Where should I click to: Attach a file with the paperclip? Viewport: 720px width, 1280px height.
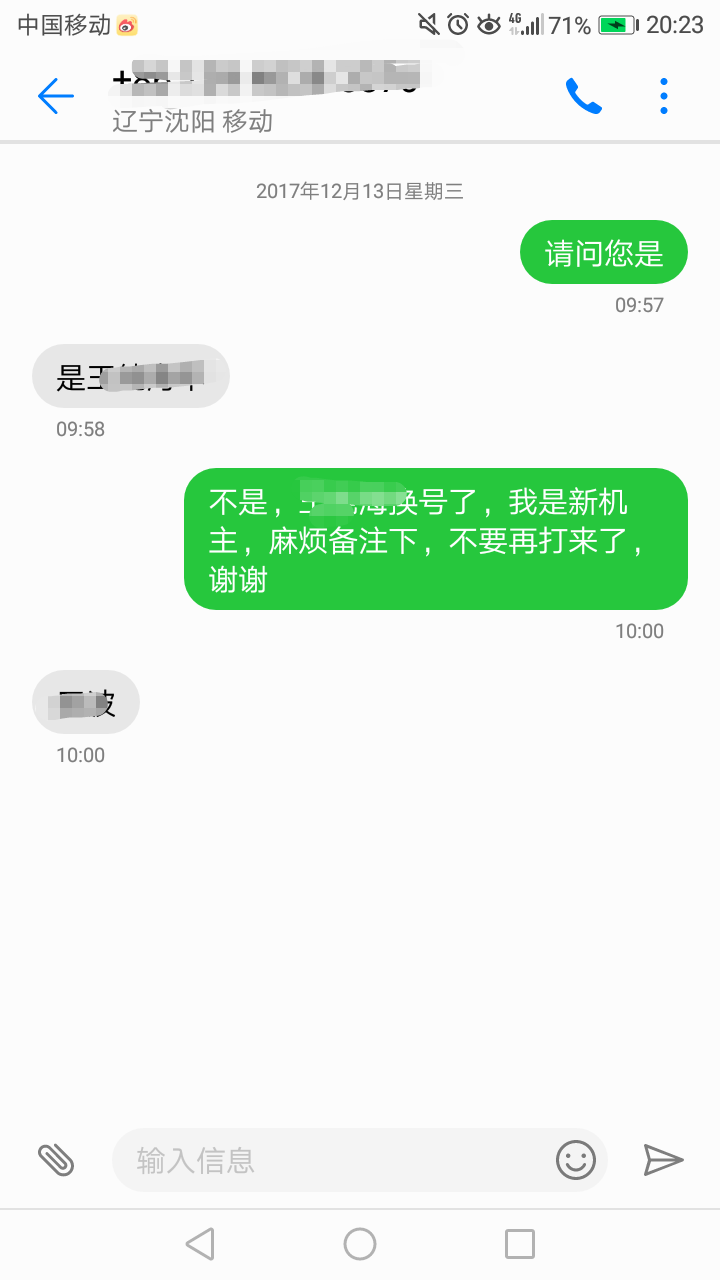click(x=56, y=1160)
